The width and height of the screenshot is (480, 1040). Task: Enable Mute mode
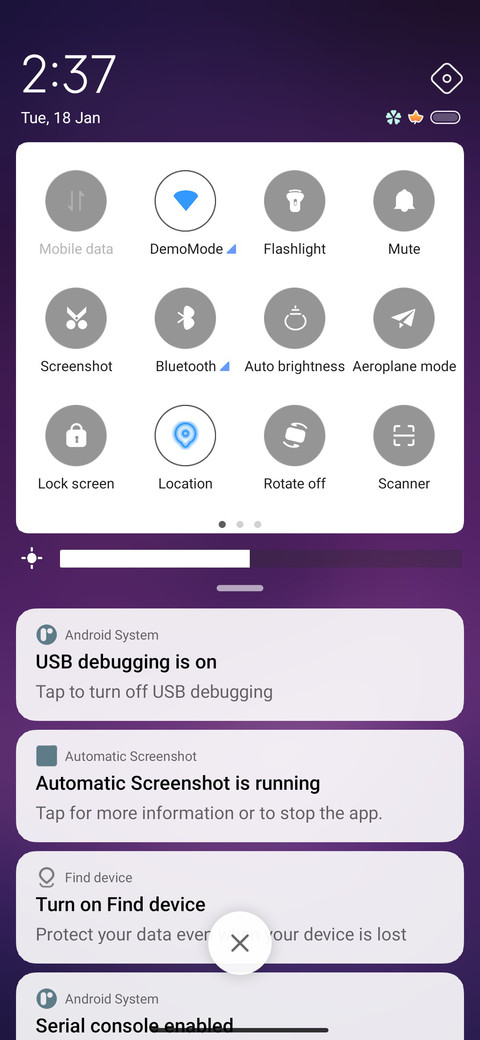[x=404, y=200]
